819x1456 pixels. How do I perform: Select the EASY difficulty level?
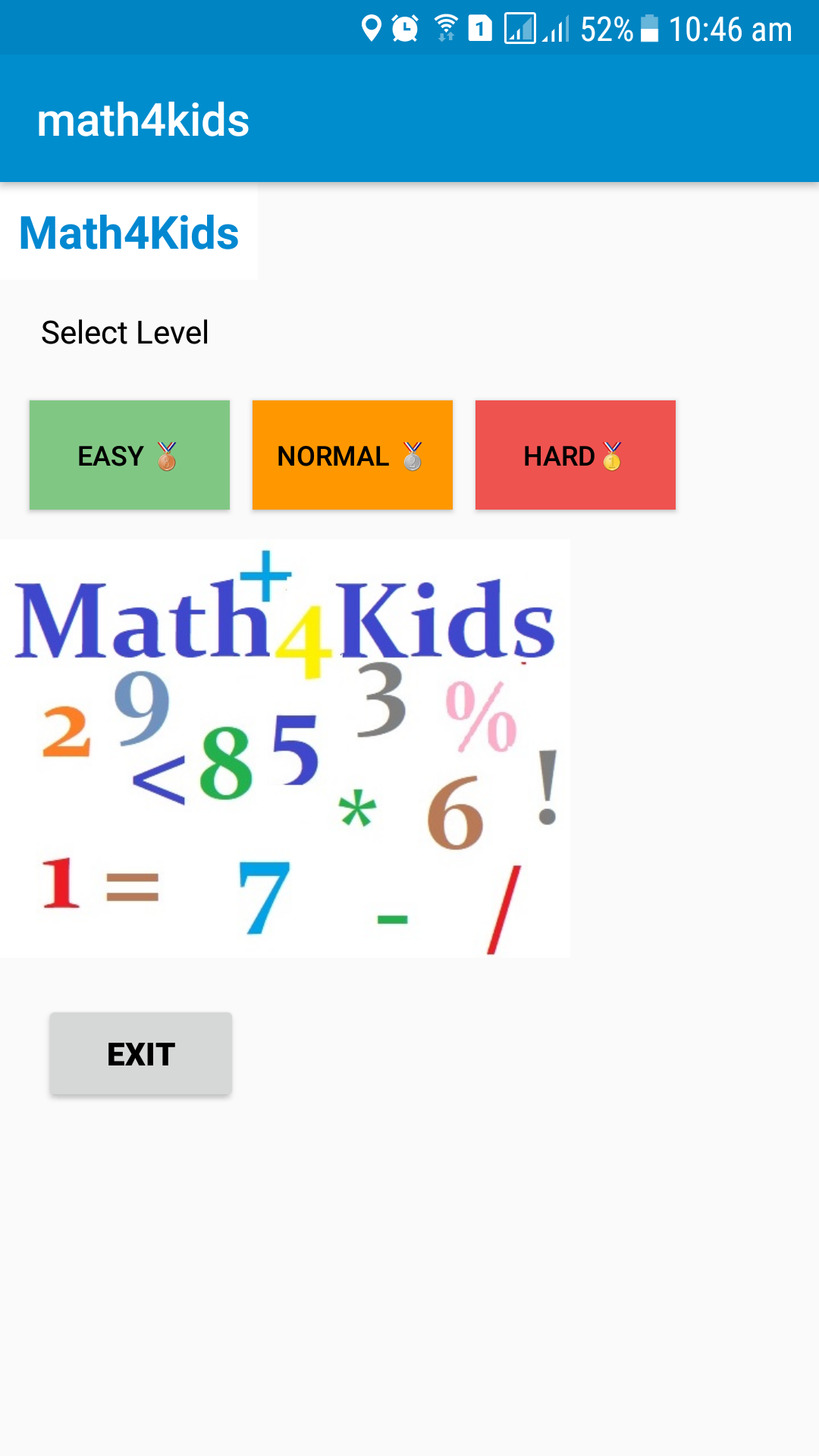point(129,455)
